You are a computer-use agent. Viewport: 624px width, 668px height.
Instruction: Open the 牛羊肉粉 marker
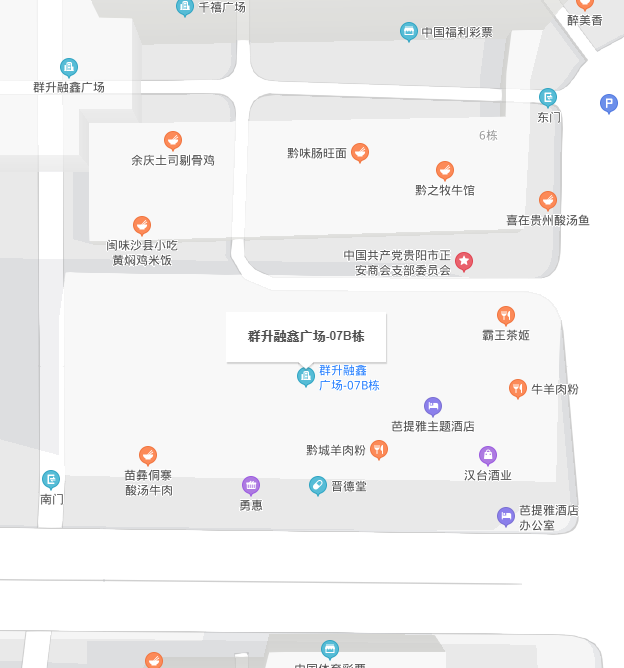(x=518, y=388)
